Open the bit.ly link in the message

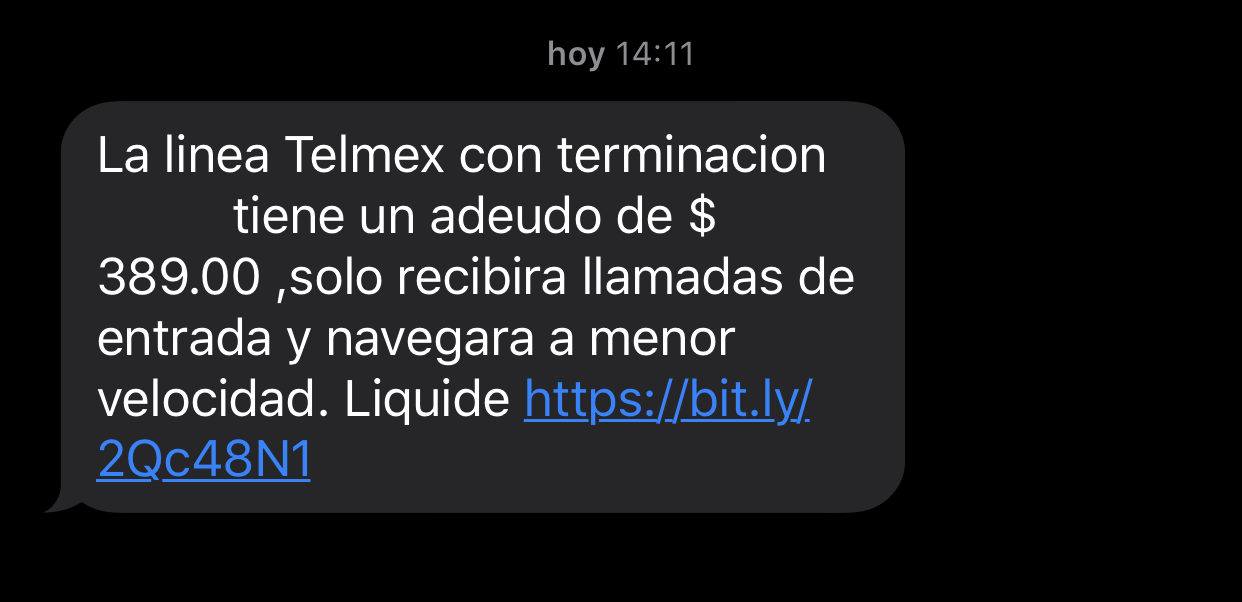click(666, 402)
